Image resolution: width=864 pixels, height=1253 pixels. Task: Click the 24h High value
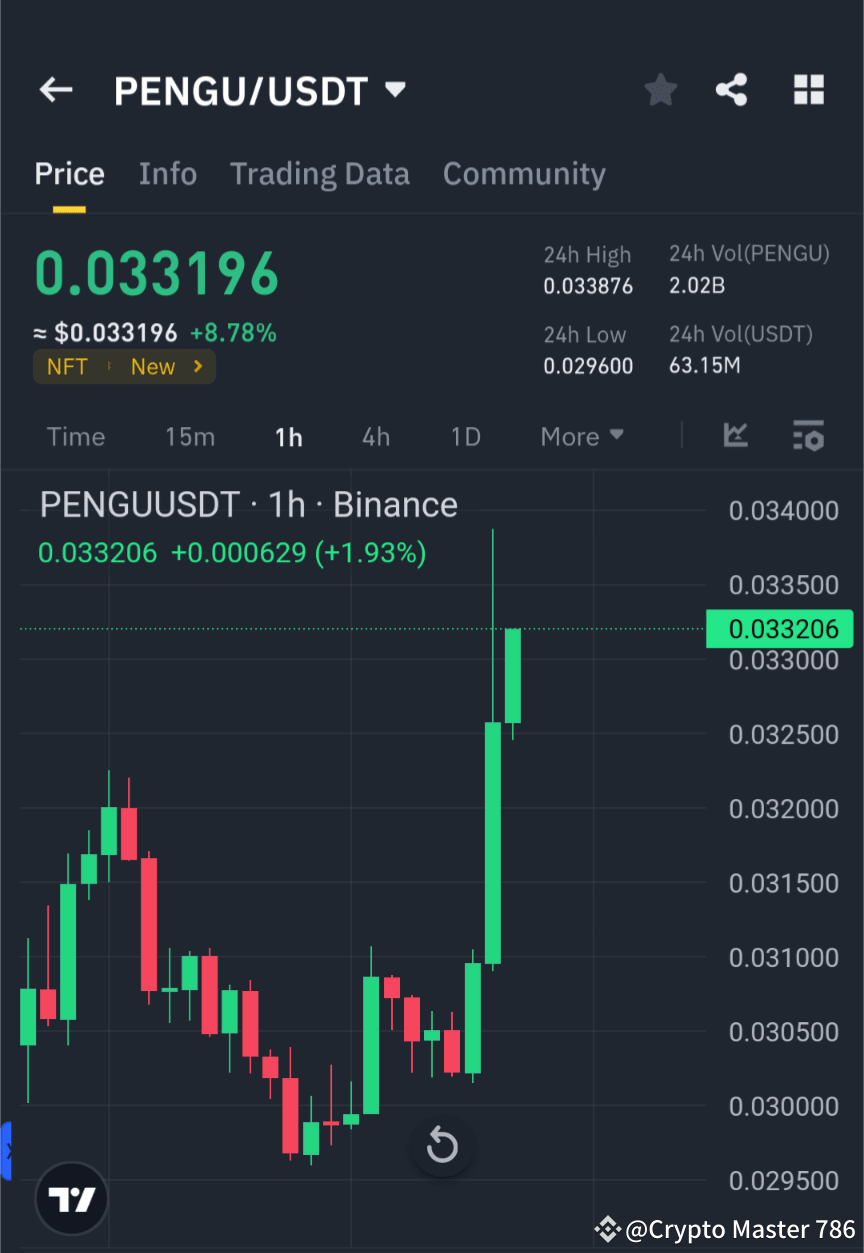[x=588, y=285]
